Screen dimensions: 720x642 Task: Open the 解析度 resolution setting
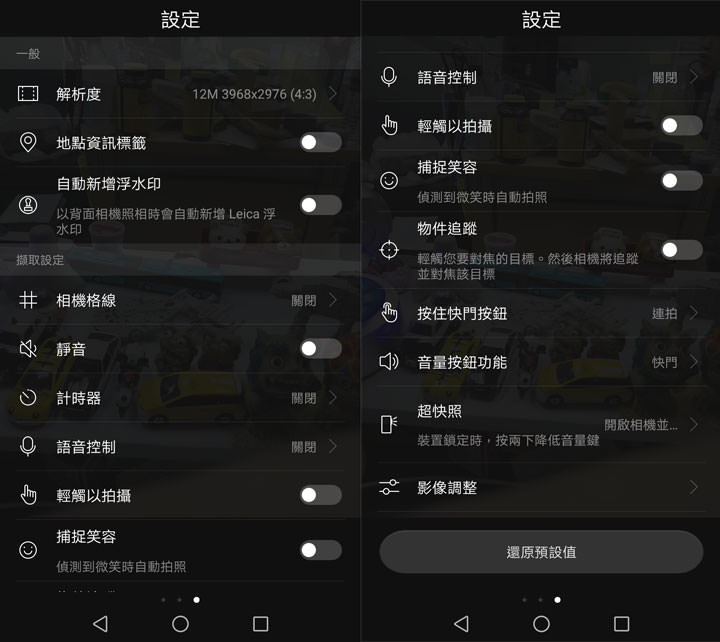point(180,94)
